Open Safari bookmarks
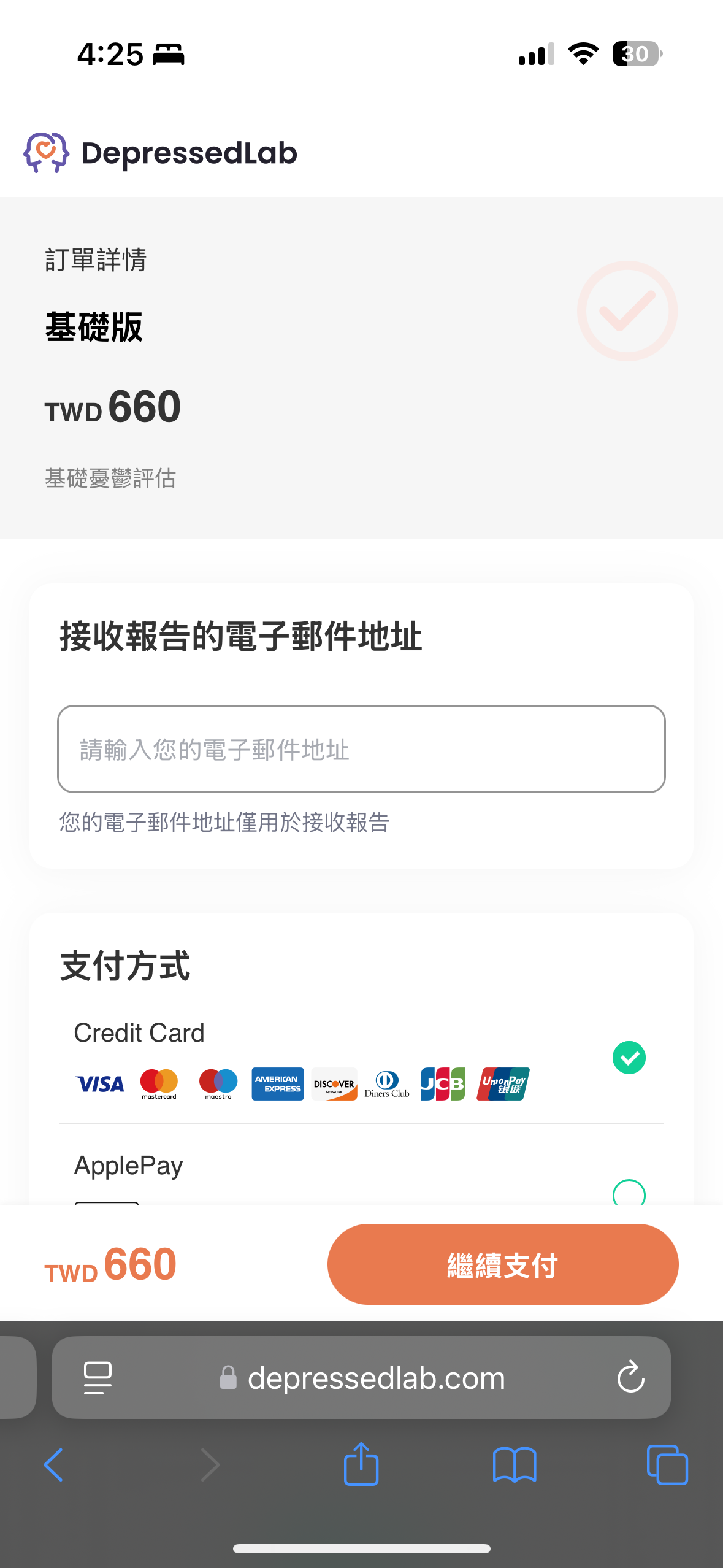Viewport: 723px width, 1568px height. pos(515,1465)
